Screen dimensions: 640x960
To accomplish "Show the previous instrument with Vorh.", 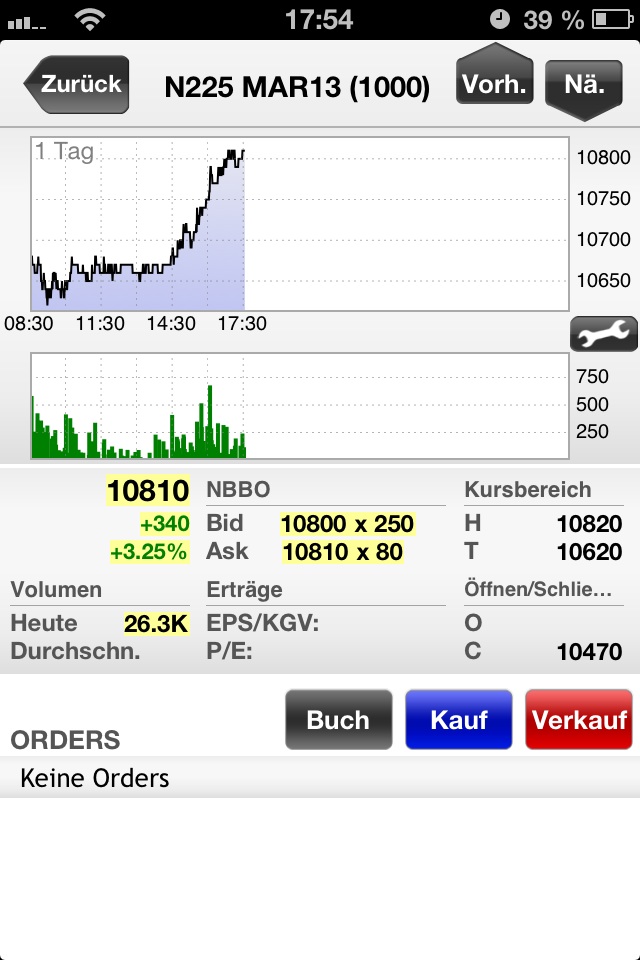I will pos(495,82).
